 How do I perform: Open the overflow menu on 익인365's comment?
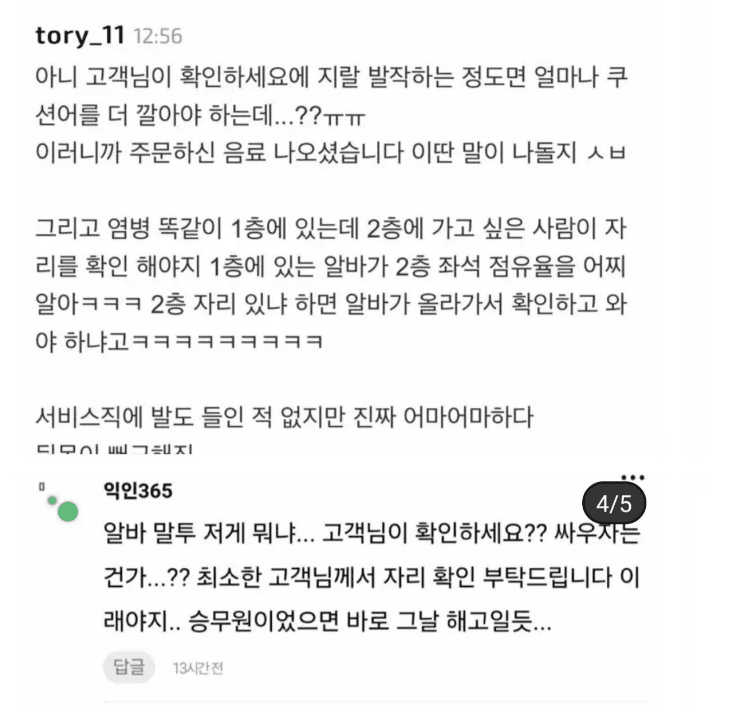(x=633, y=477)
